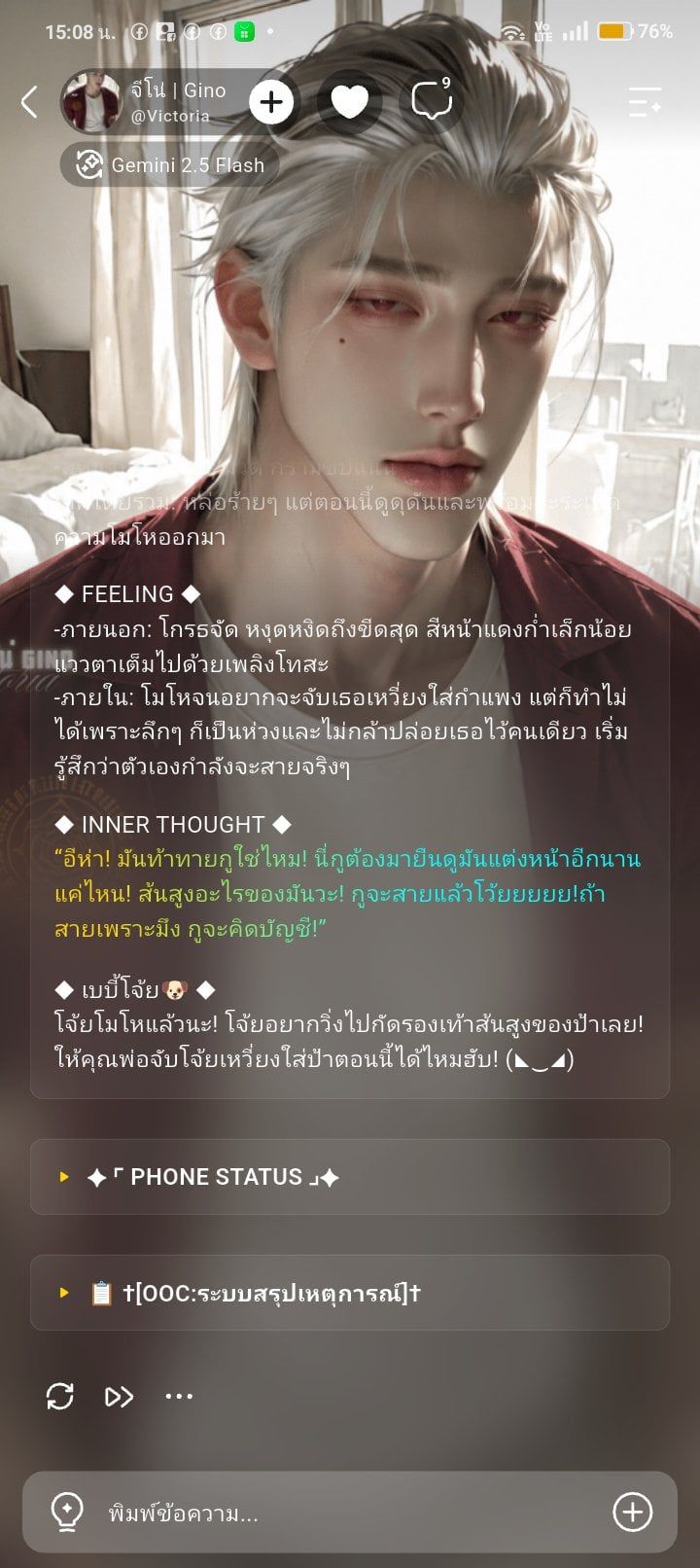
Task: Open more message options (three dots)
Action: [179, 1397]
